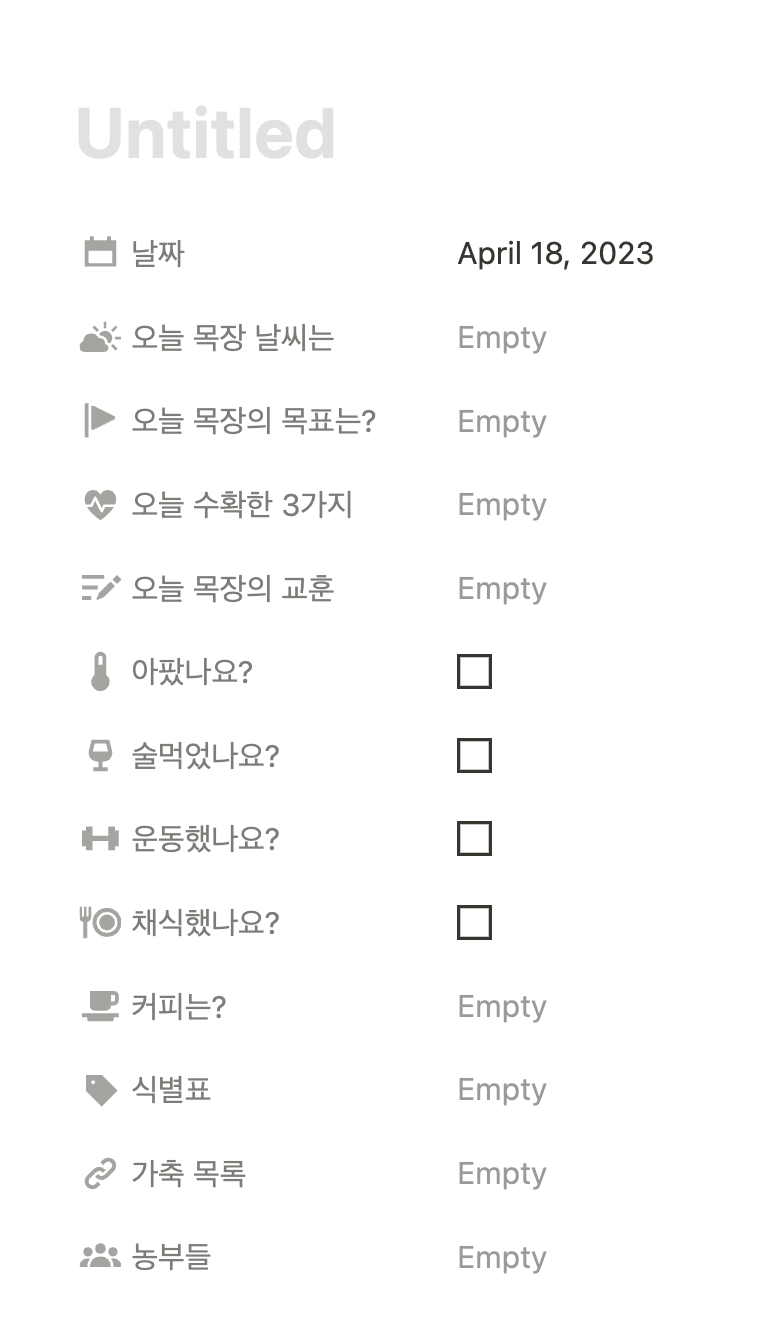The height and width of the screenshot is (1322, 762).
Task: Check the 아팠나요? checkbox
Action: tap(474, 671)
